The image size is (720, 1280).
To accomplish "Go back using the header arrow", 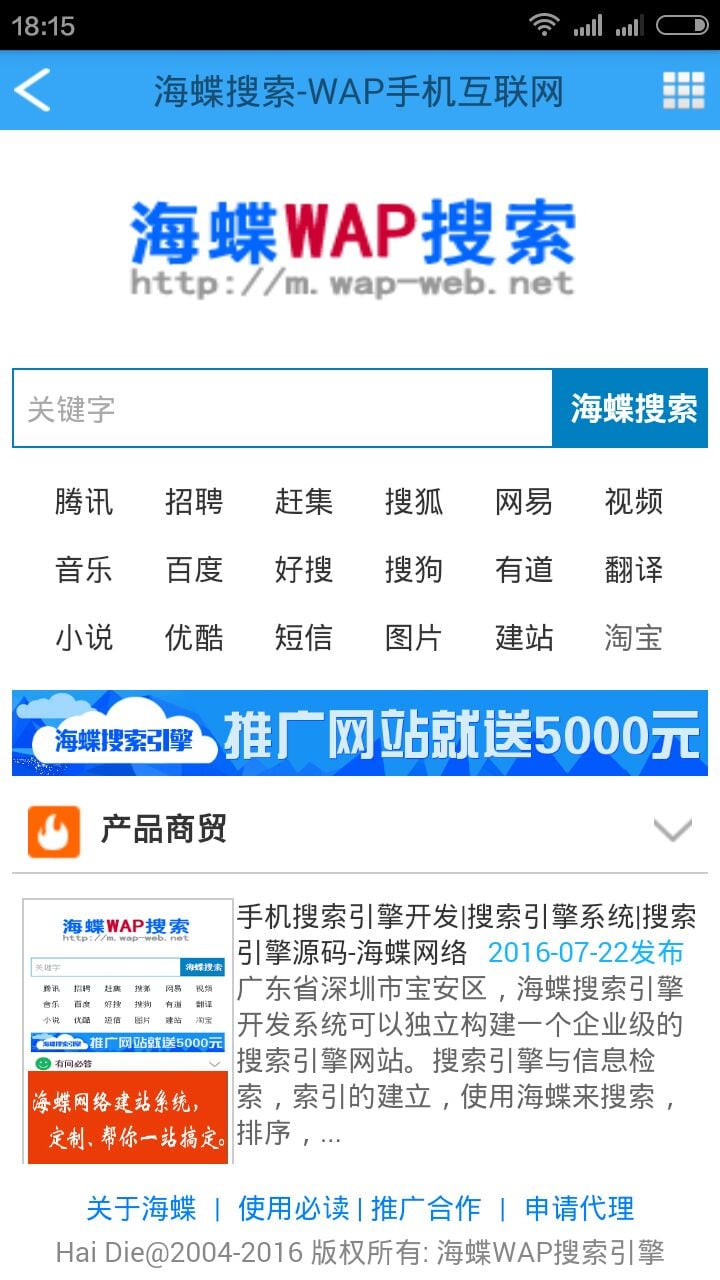I will coord(33,91).
